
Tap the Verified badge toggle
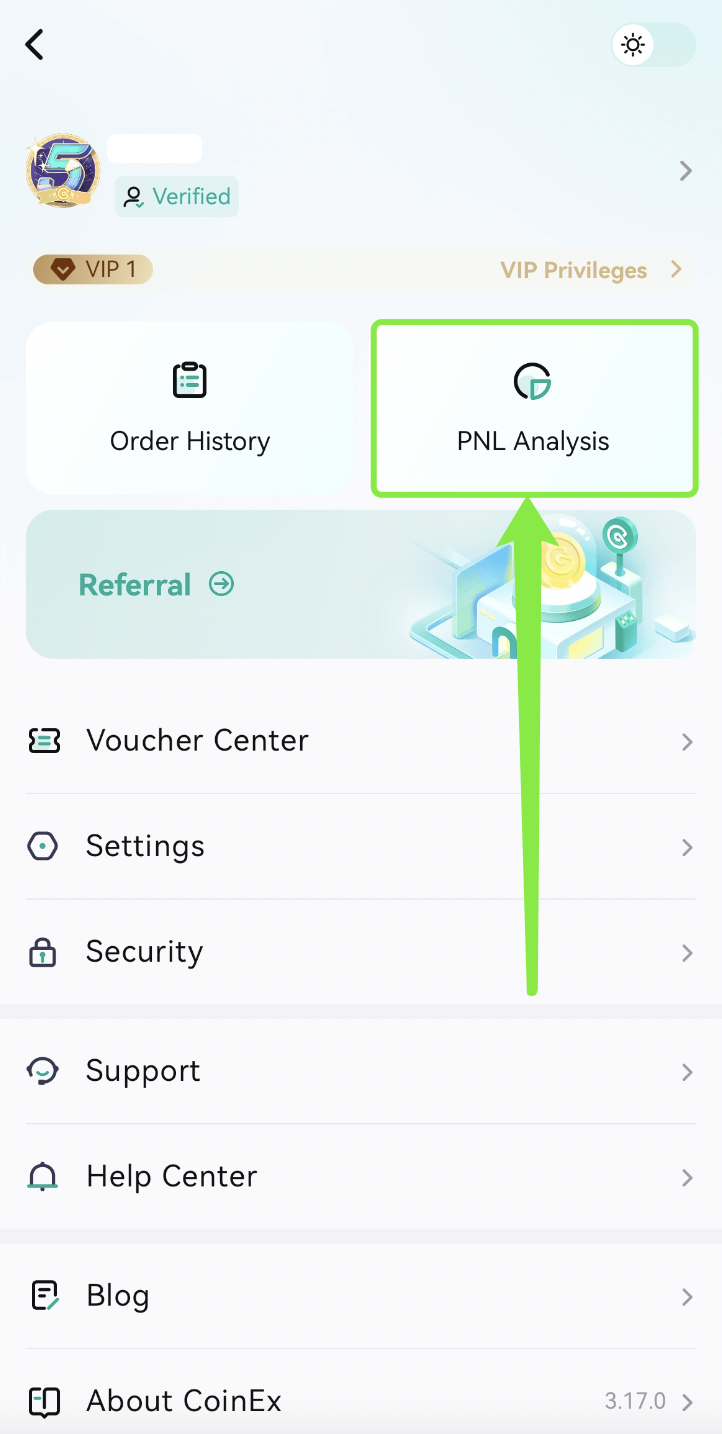coord(176,197)
